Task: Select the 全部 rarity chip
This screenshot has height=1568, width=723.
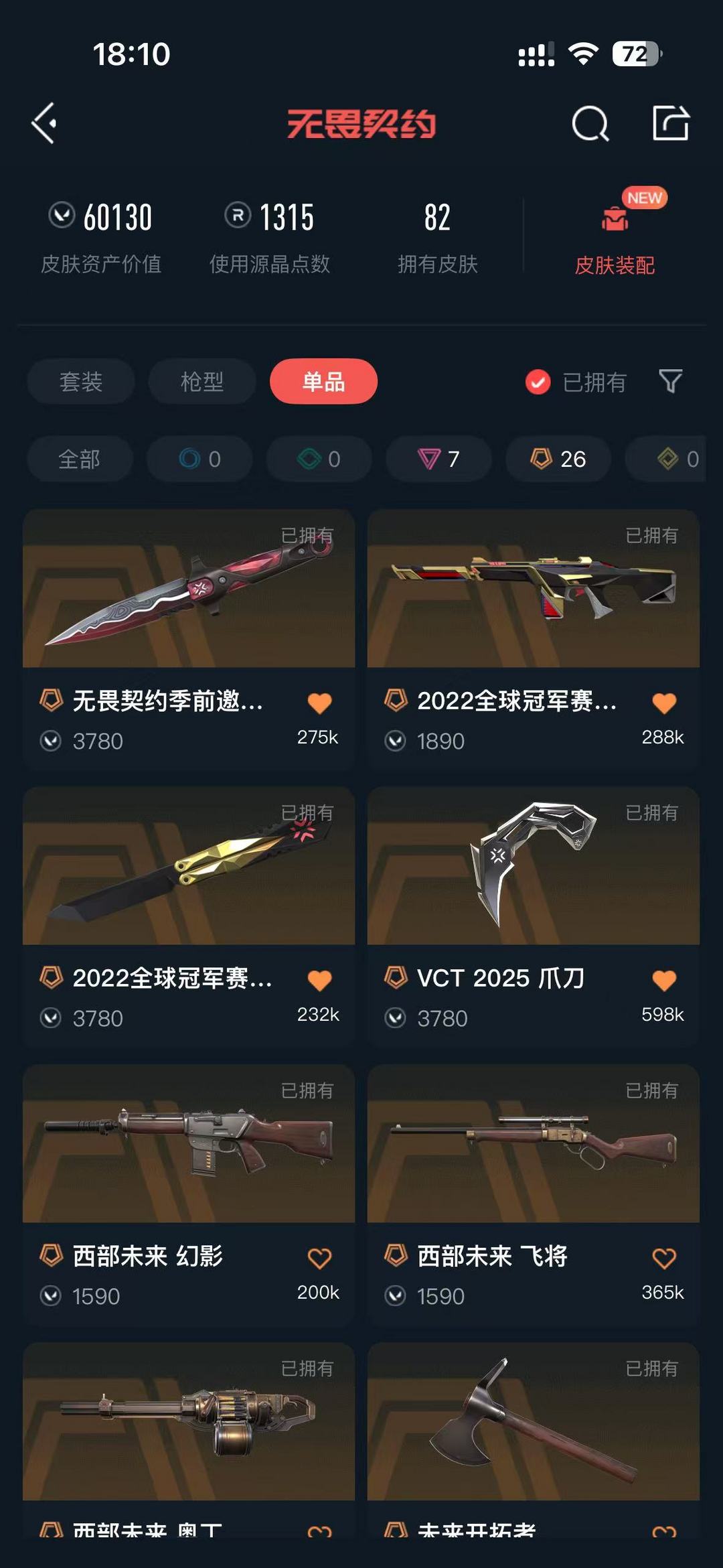Action: tap(80, 459)
